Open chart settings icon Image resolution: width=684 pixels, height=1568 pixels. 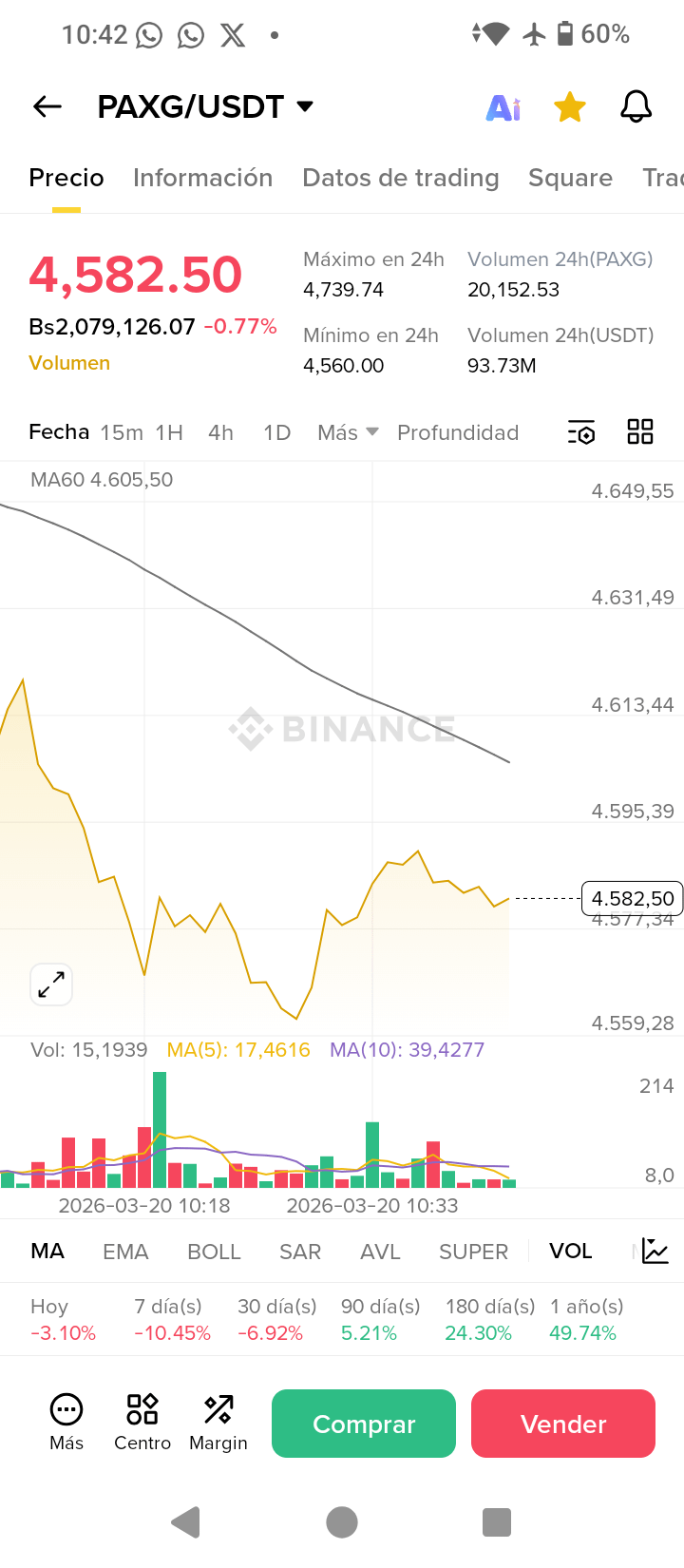pos(581,432)
